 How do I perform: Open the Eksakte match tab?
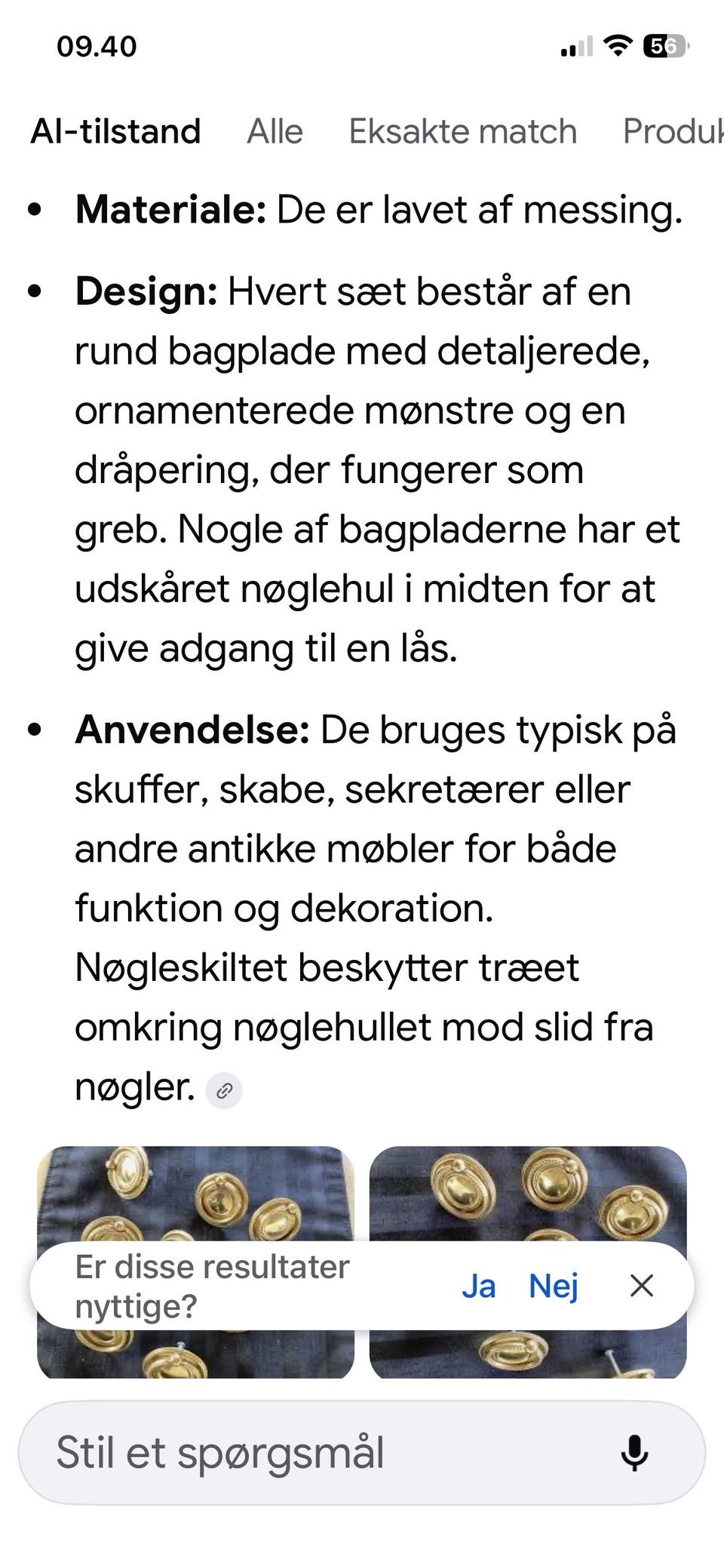462,130
